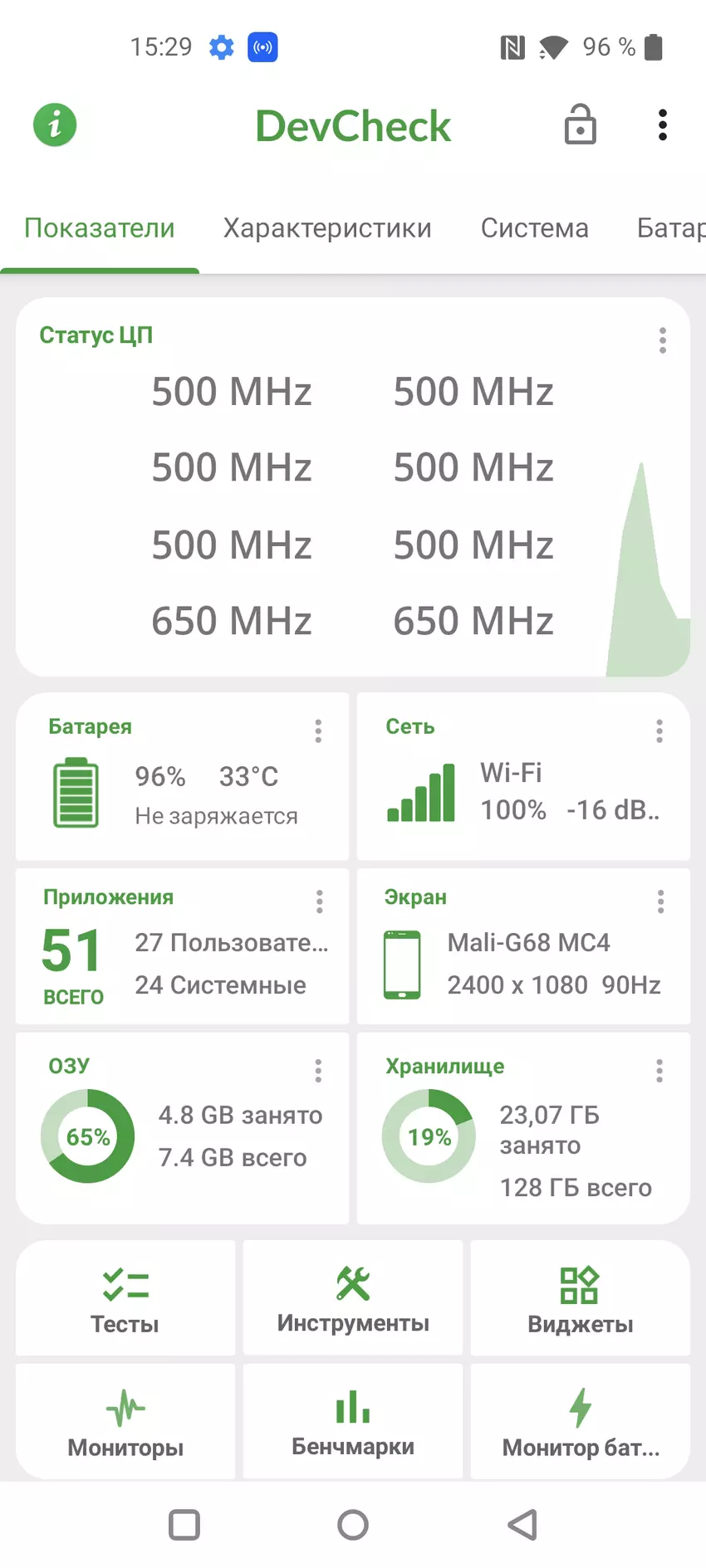Open options for the Хранилище card
This screenshot has width=706, height=1568.
point(659,1071)
